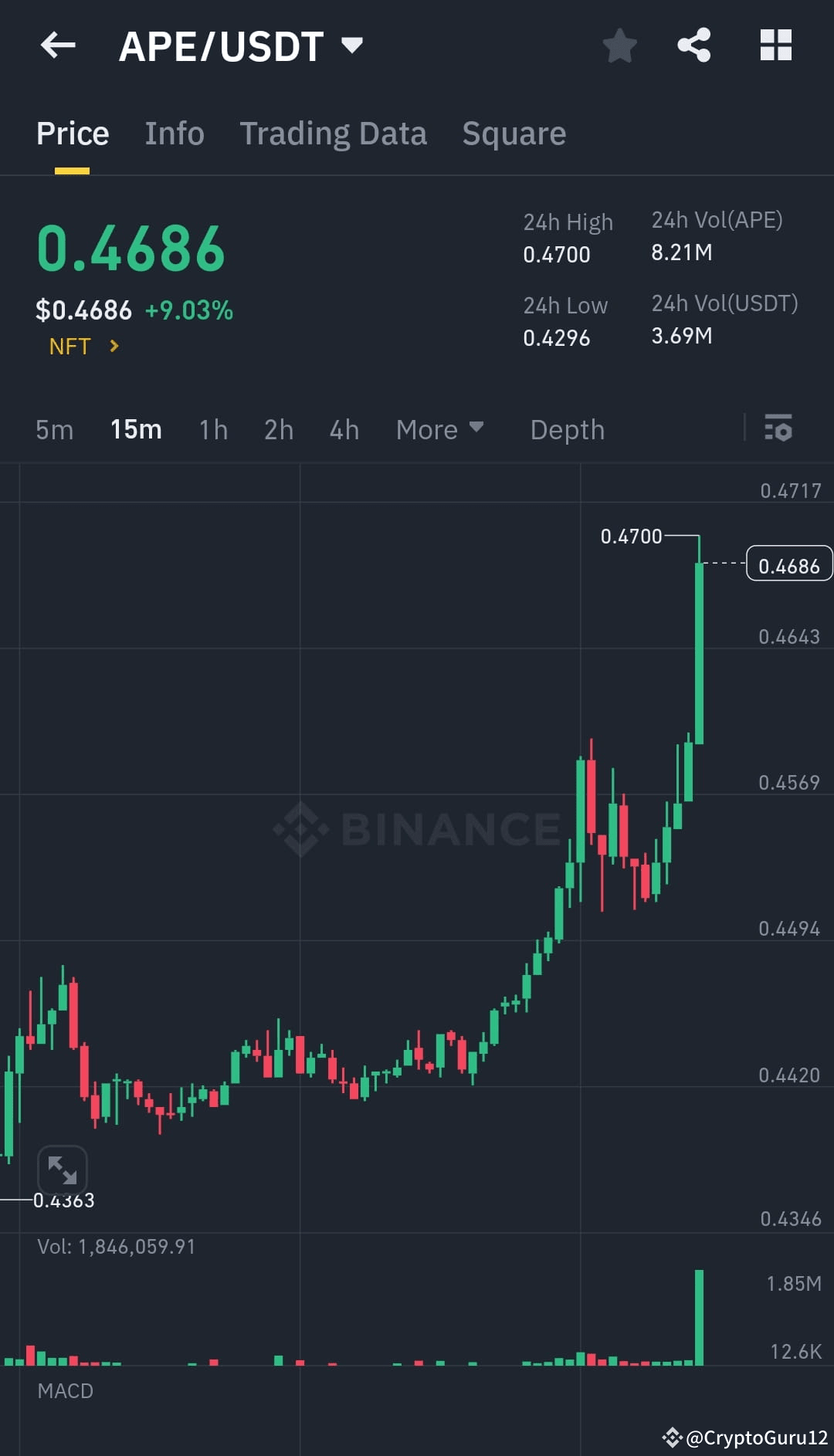The image size is (834, 1456).
Task: Expand the More timeframe options
Action: (439, 429)
